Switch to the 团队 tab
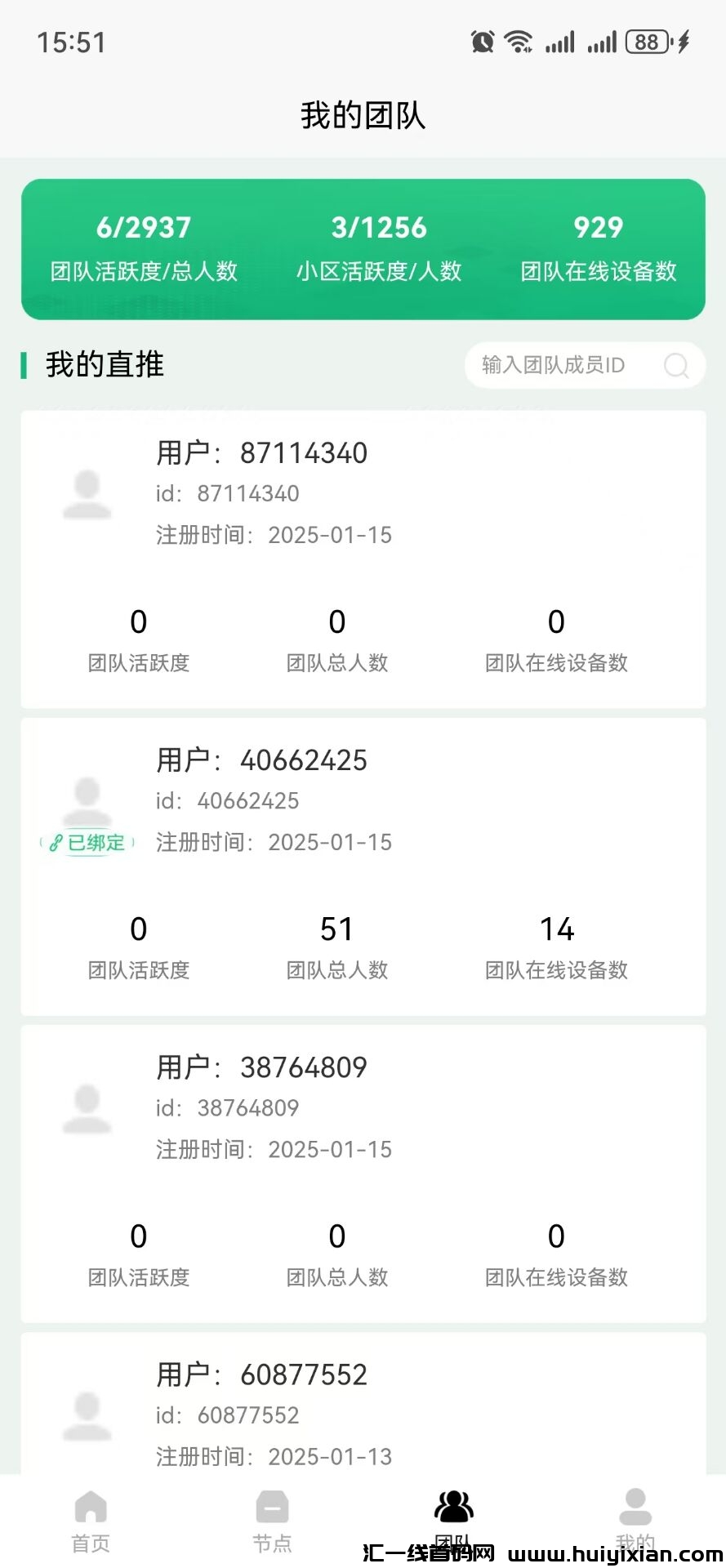Image resolution: width=726 pixels, height=1568 pixels. (x=454, y=1519)
